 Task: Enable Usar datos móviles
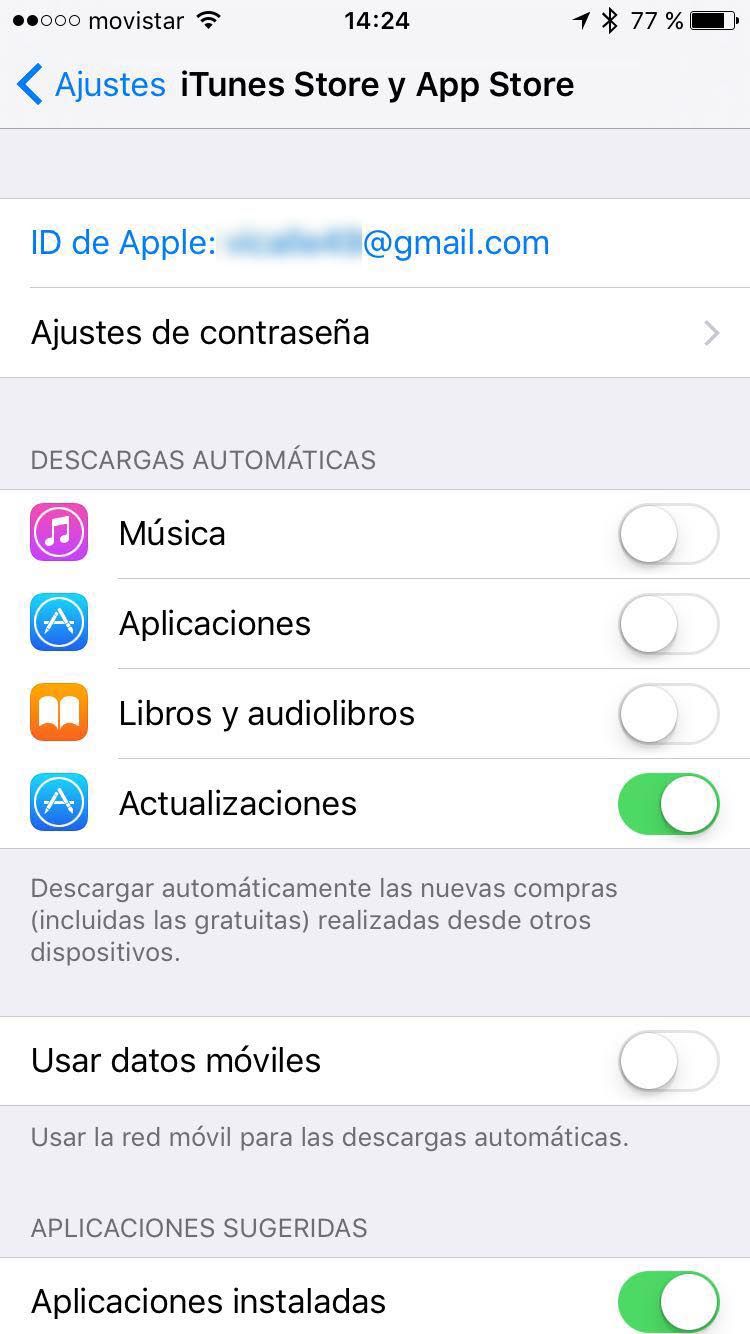[669, 1061]
